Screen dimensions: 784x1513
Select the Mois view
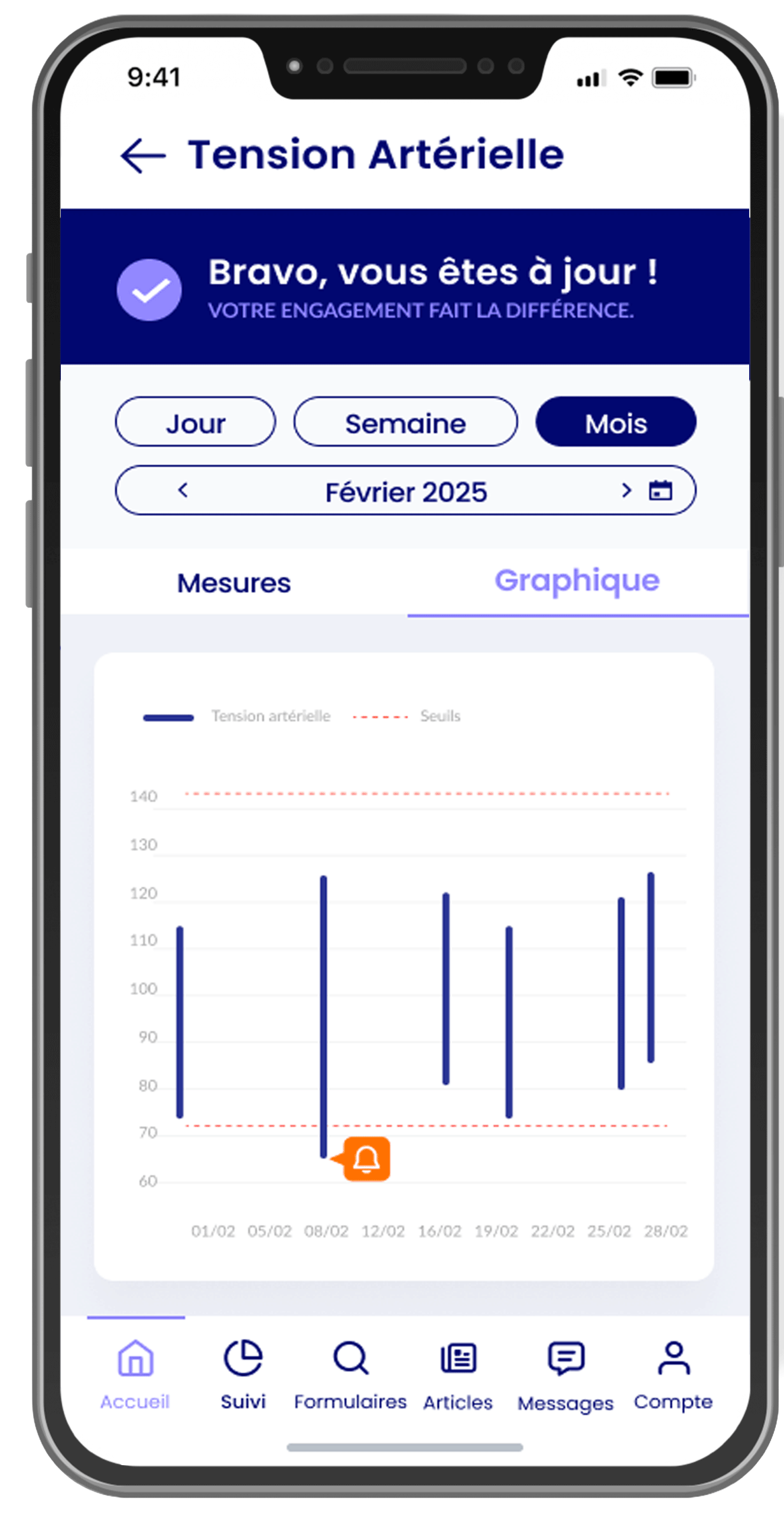pyautogui.click(x=616, y=422)
